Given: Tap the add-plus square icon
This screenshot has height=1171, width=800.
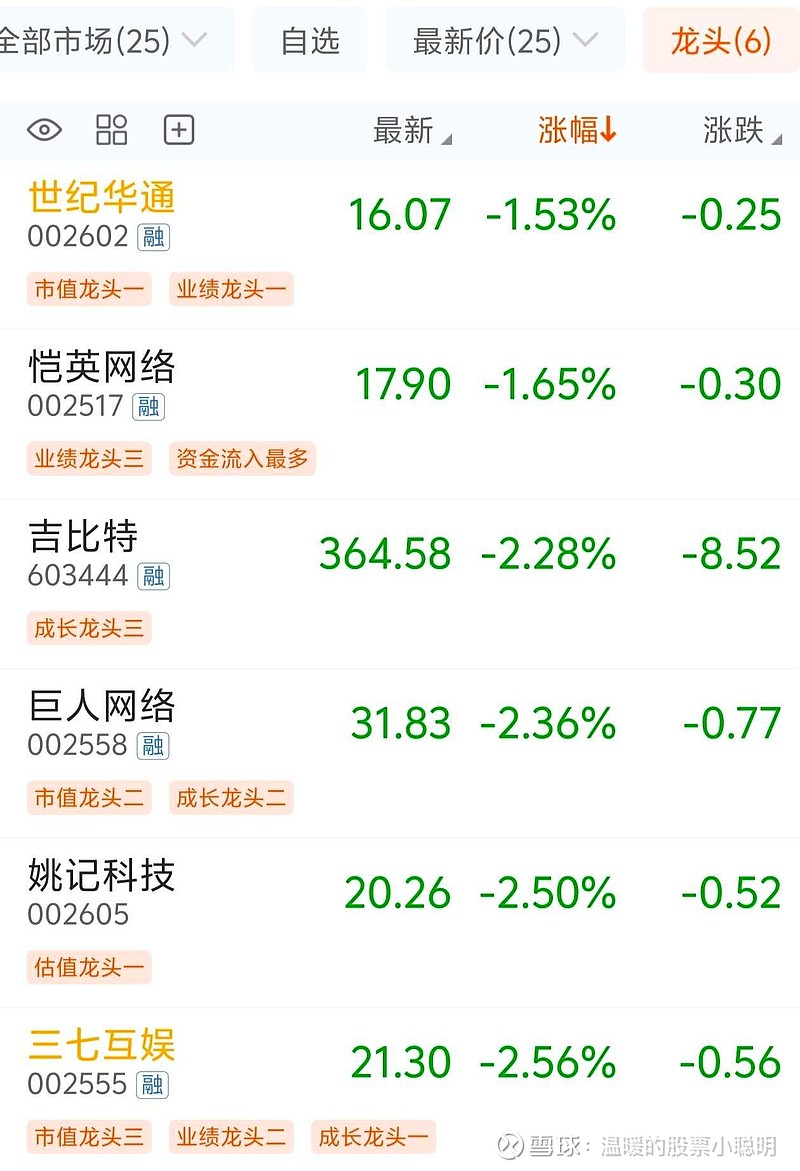Looking at the screenshot, I should (179, 130).
